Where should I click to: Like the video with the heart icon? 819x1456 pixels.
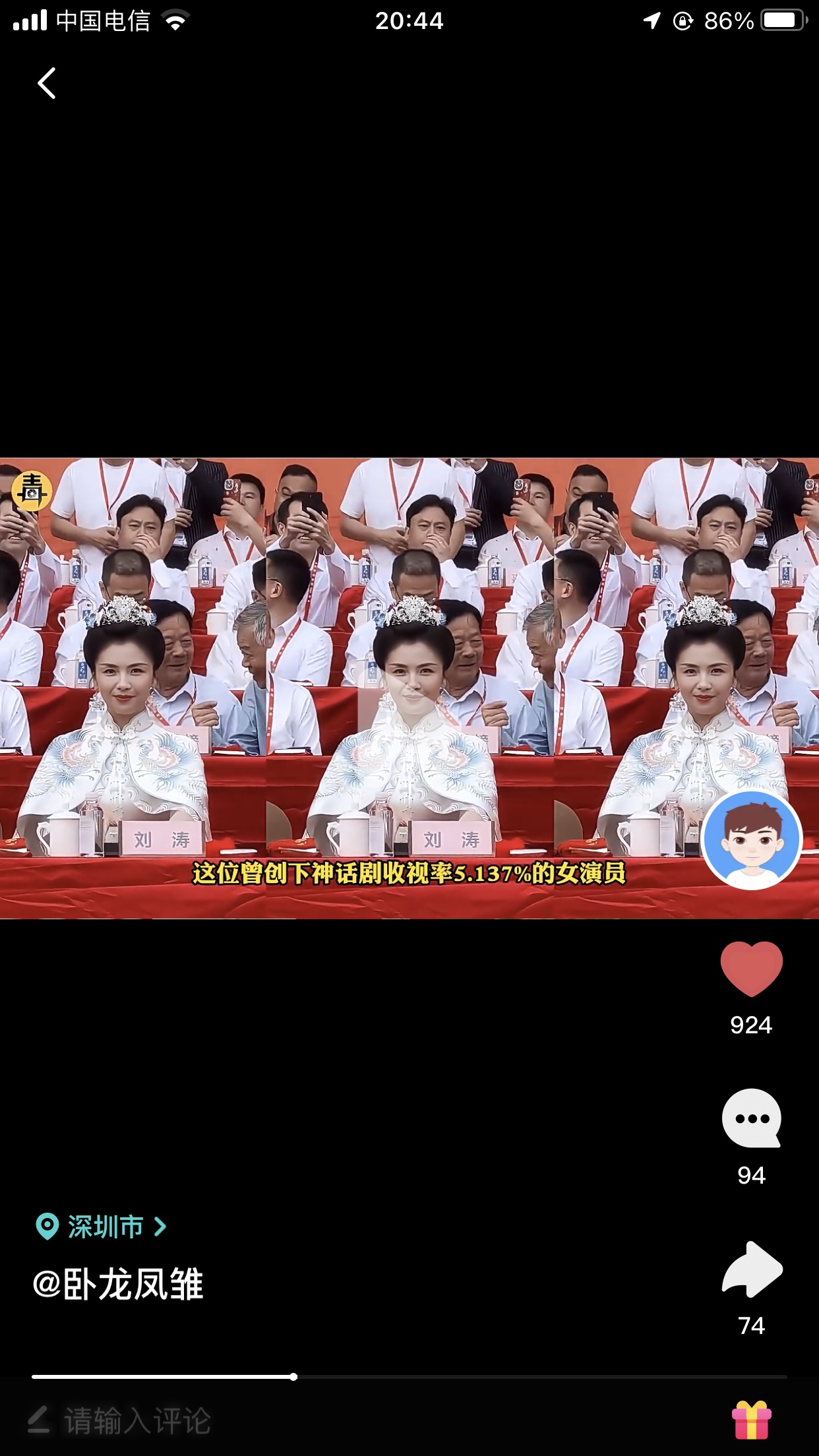click(751, 968)
